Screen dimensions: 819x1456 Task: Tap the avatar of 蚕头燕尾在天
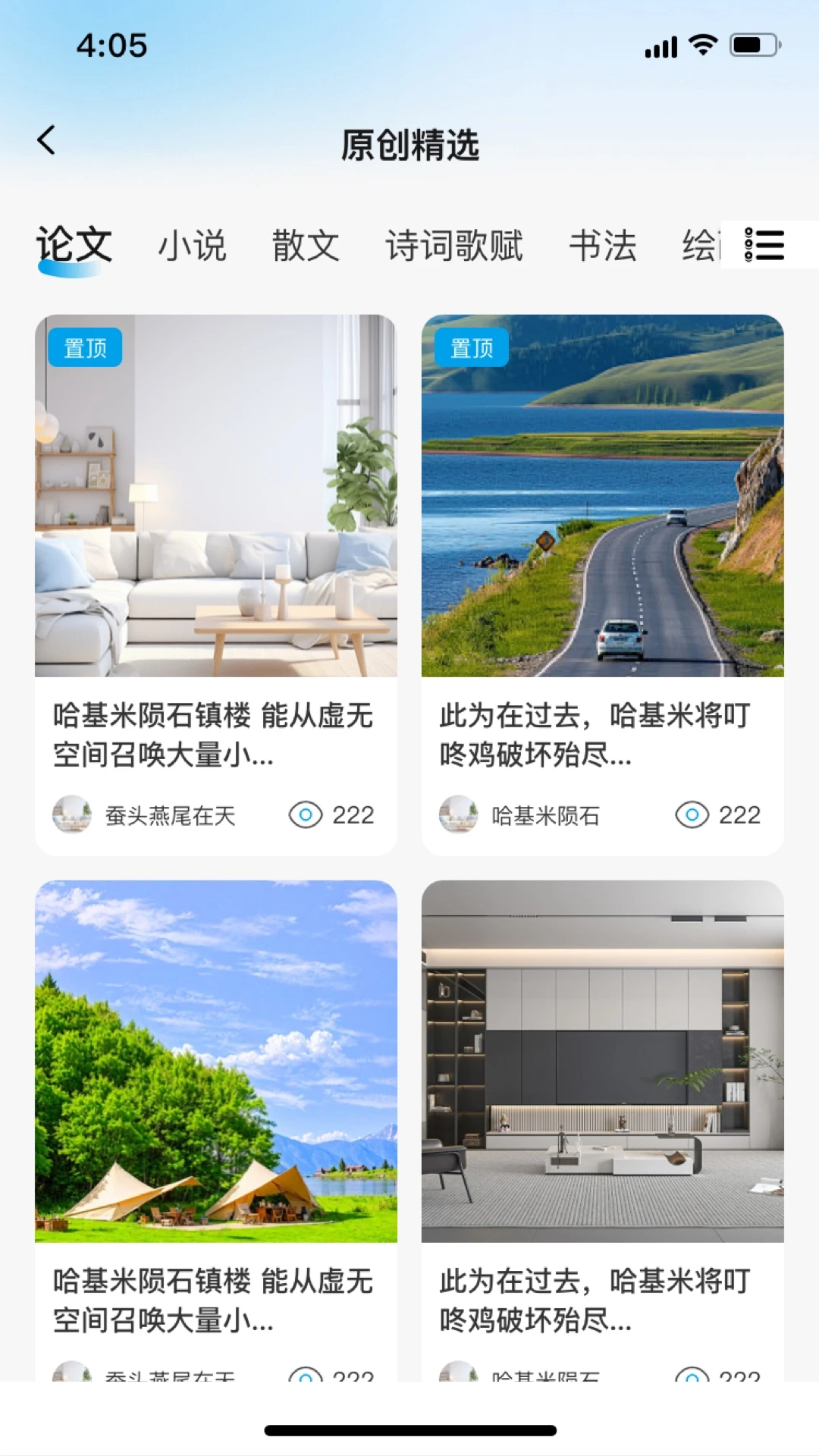click(73, 815)
